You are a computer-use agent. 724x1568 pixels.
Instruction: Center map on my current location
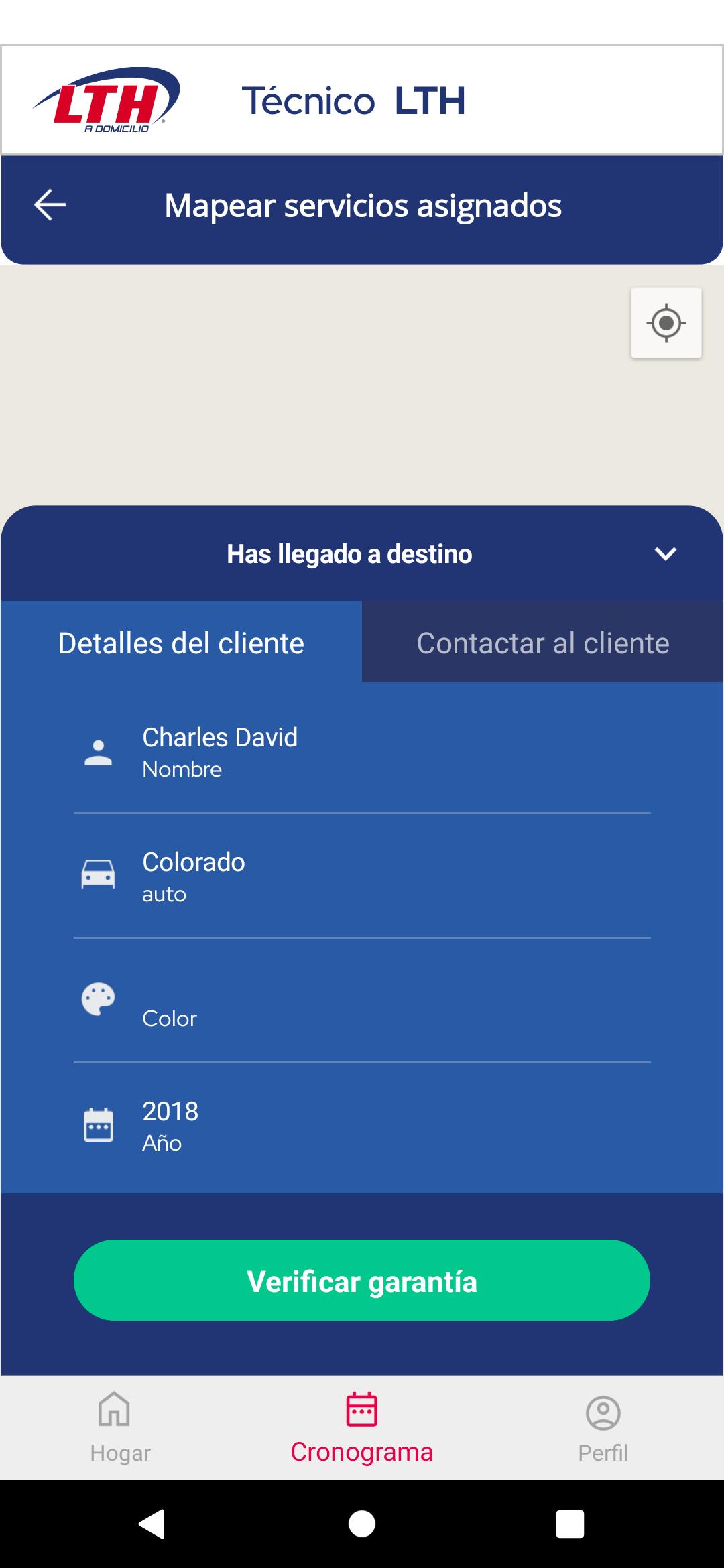point(666,324)
